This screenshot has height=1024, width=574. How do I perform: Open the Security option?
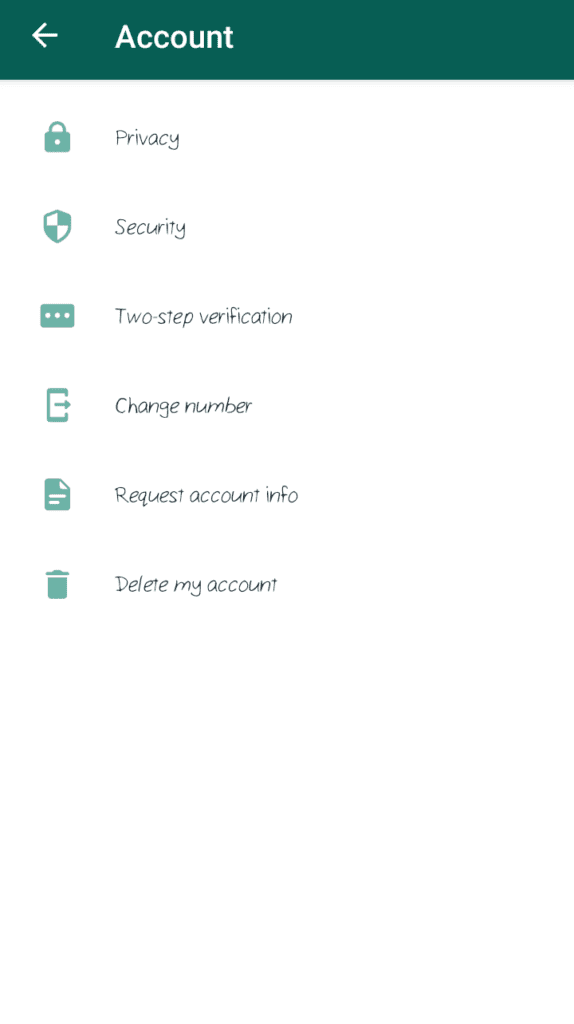pos(287,227)
